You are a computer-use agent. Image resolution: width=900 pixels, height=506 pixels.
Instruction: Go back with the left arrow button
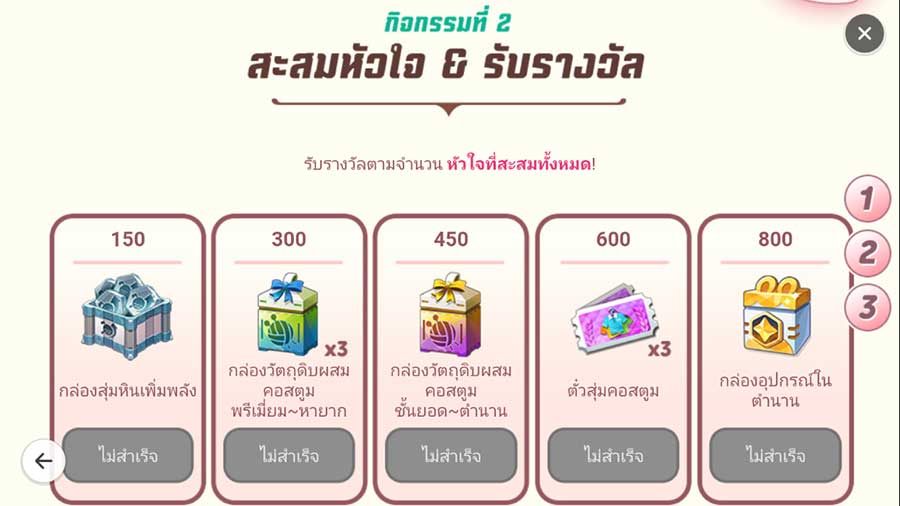click(x=44, y=461)
